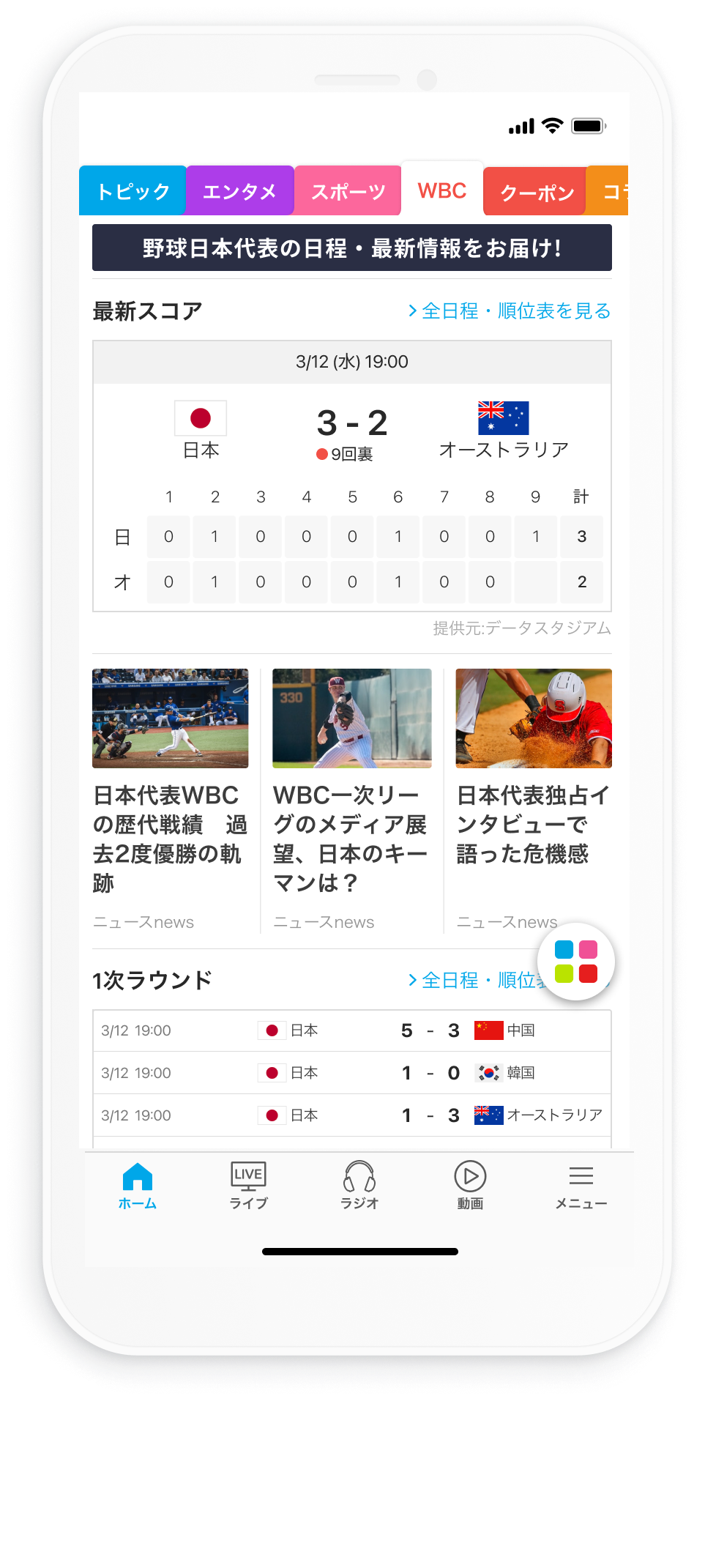Image resolution: width=705 pixels, height=1568 pixels.
Task: Open 全日程・順位表を見る link beside 最新スコア
Action: point(510,311)
